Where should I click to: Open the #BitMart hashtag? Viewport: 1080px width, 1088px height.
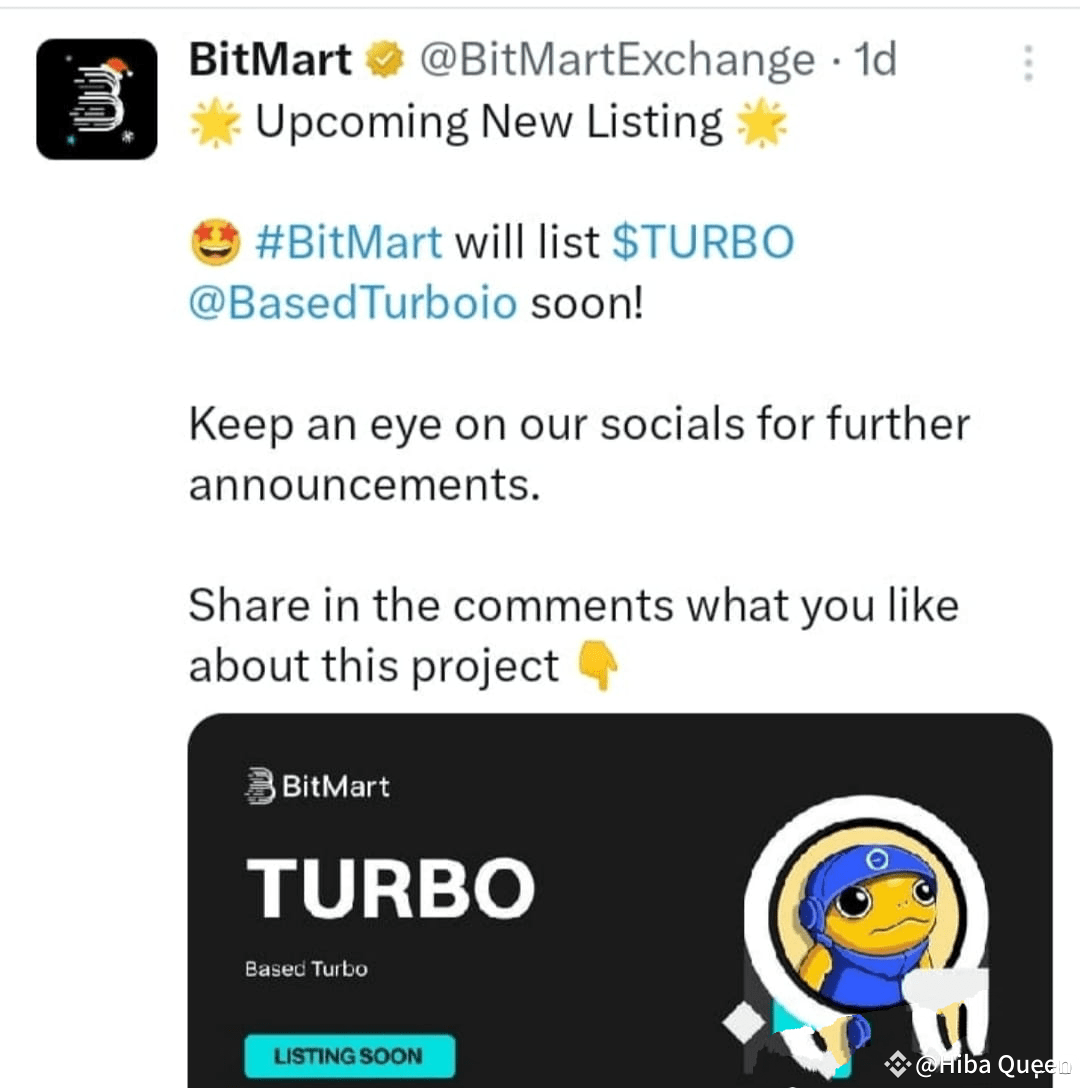coord(348,243)
